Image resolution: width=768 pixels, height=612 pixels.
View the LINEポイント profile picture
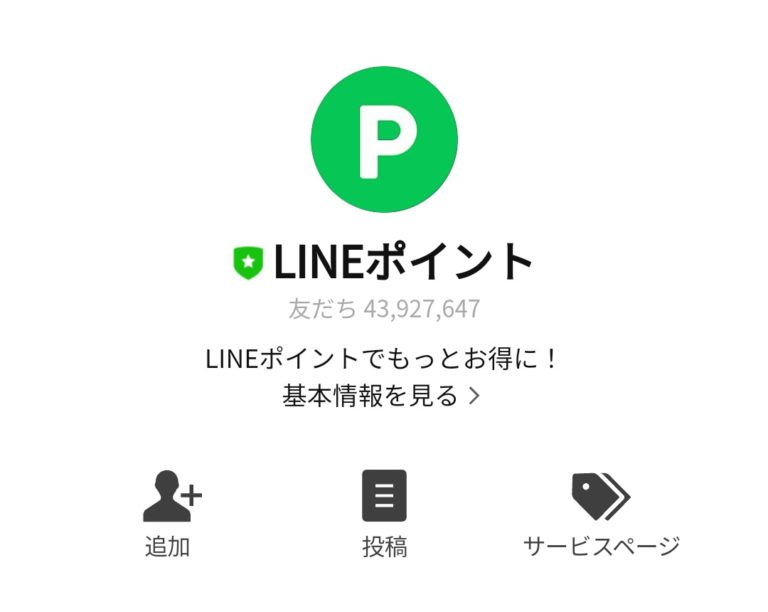click(384, 140)
